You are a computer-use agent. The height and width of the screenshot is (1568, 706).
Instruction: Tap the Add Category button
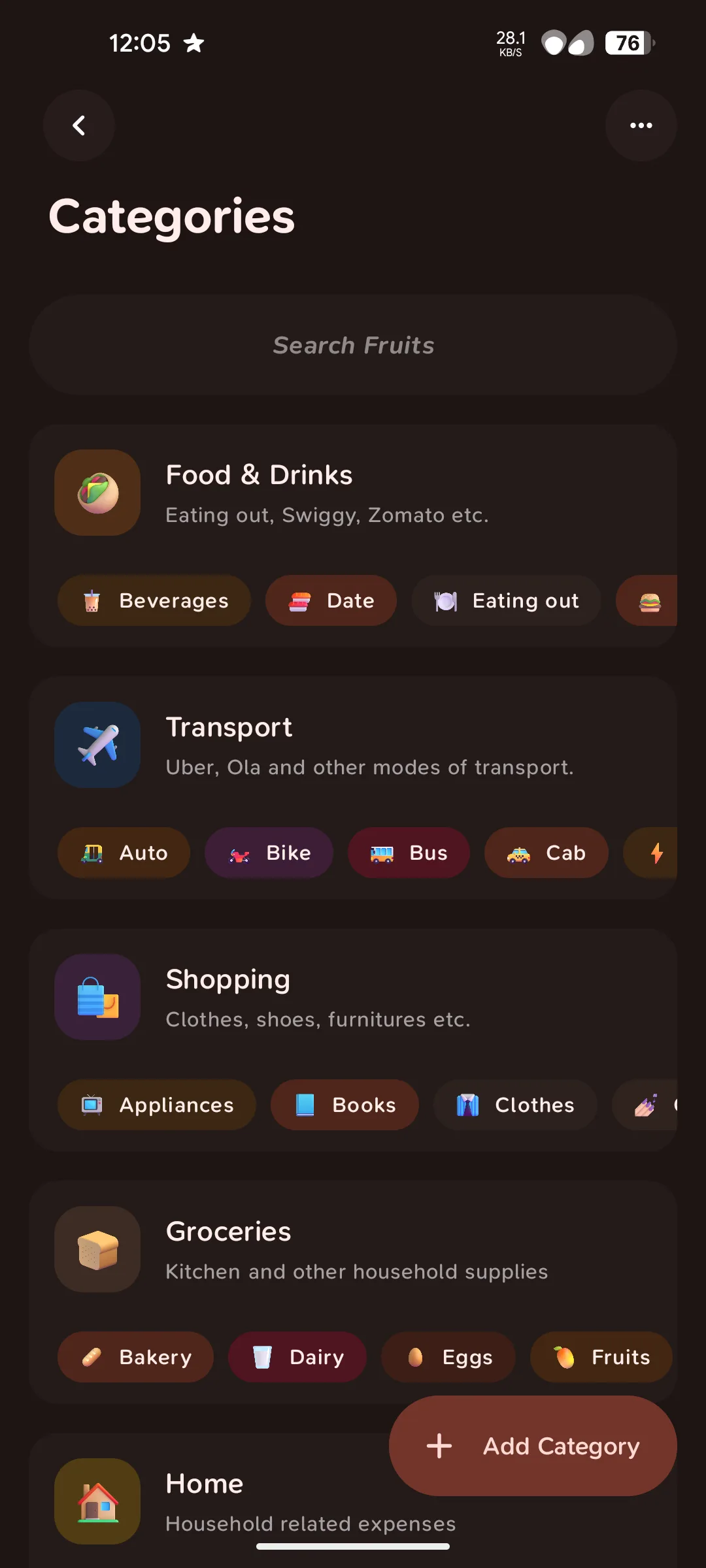pyautogui.click(x=531, y=1446)
